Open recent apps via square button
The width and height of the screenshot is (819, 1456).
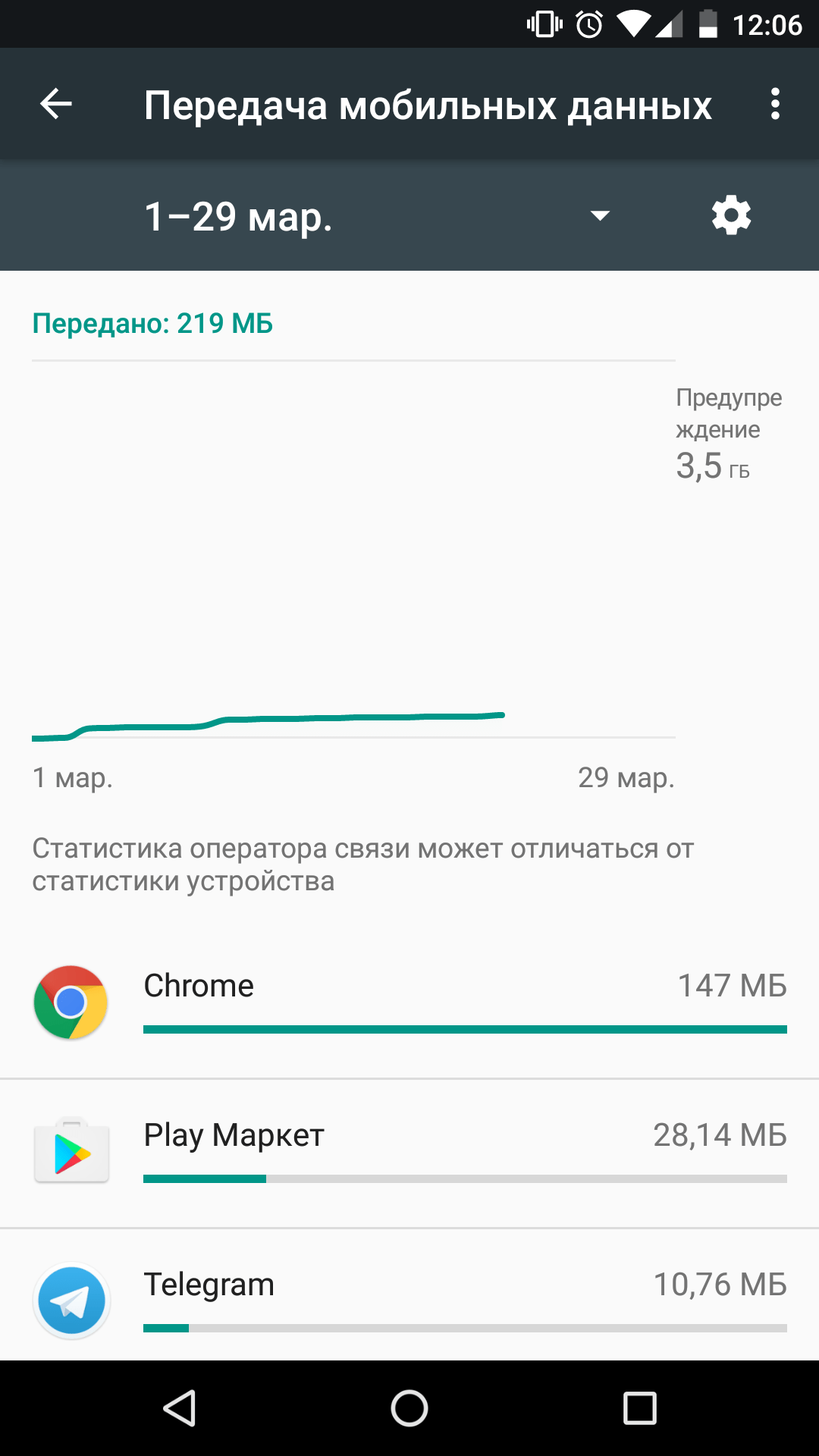coord(639,1409)
